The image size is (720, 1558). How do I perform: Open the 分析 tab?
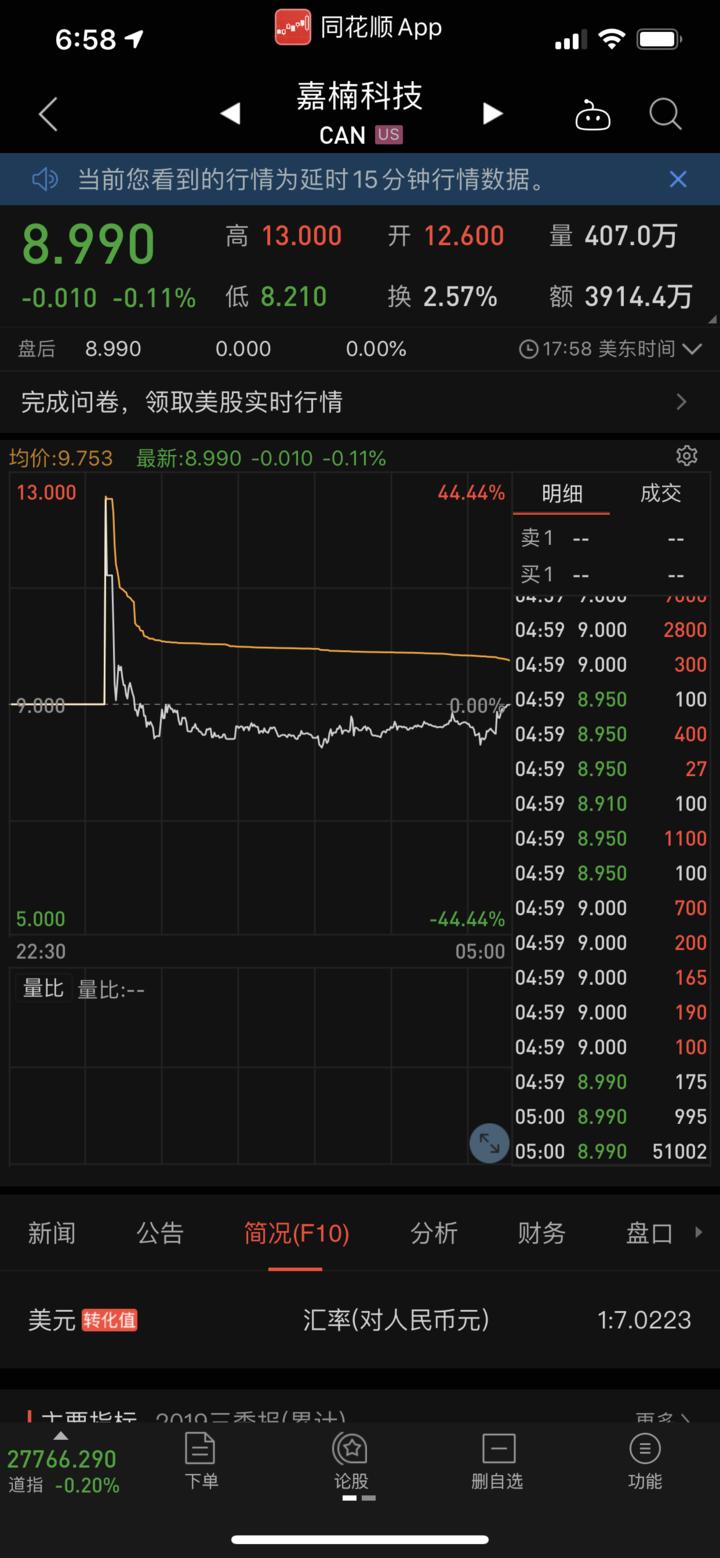(434, 1234)
